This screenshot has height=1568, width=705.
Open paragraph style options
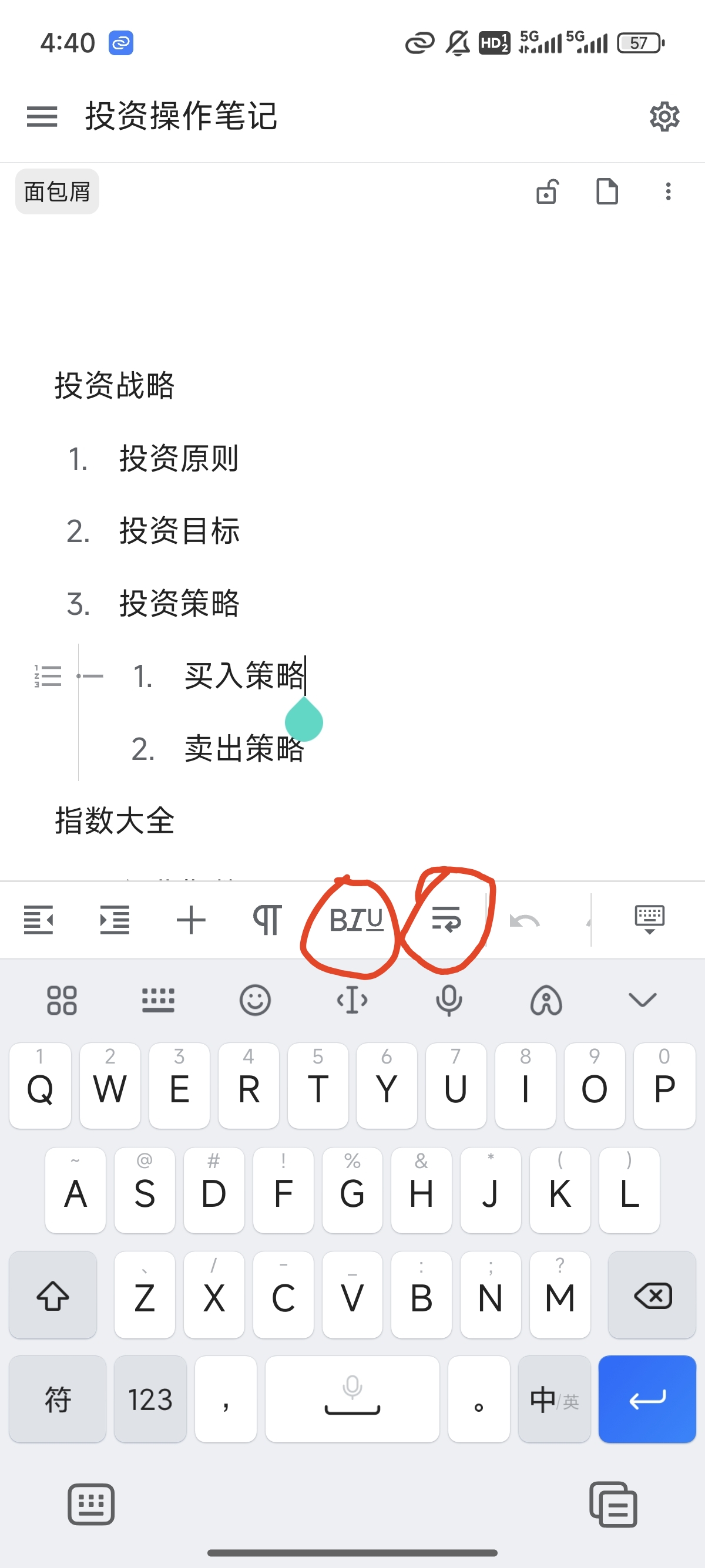point(267,920)
